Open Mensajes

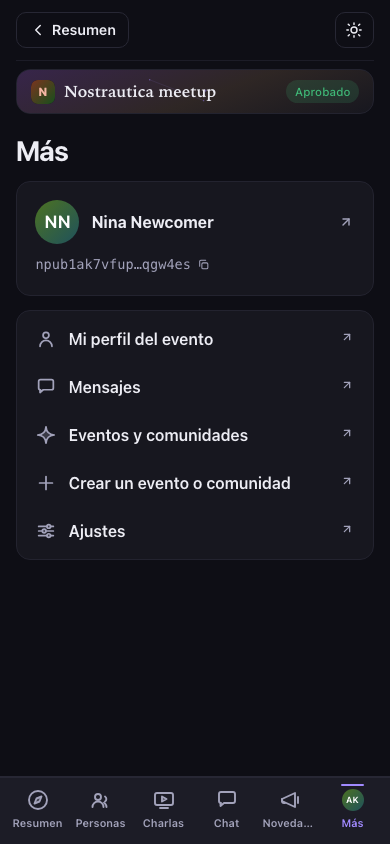click(x=195, y=388)
